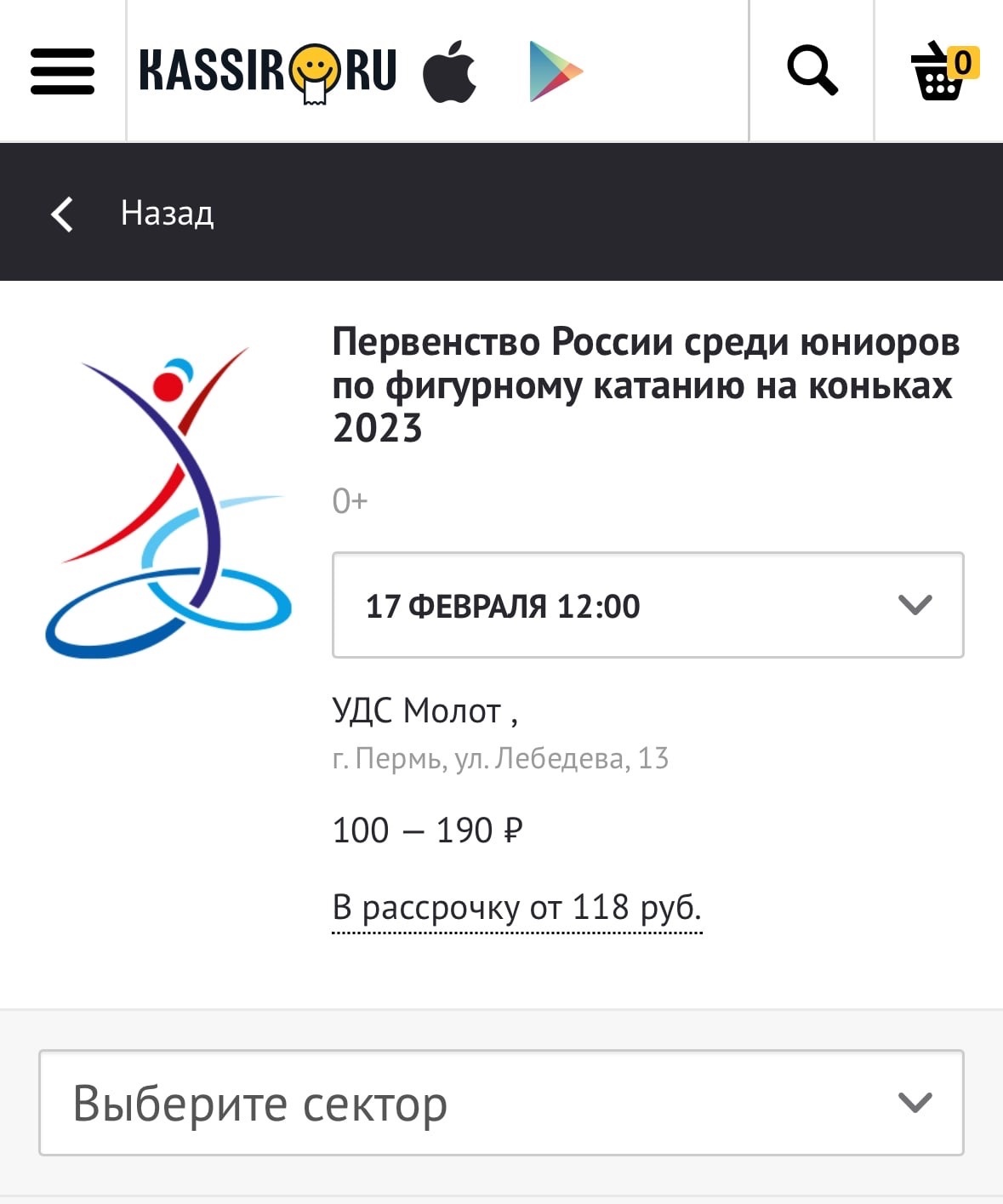Viewport: 1003px width, 1204px height.
Task: Open the hamburger menu
Action: [x=62, y=71]
